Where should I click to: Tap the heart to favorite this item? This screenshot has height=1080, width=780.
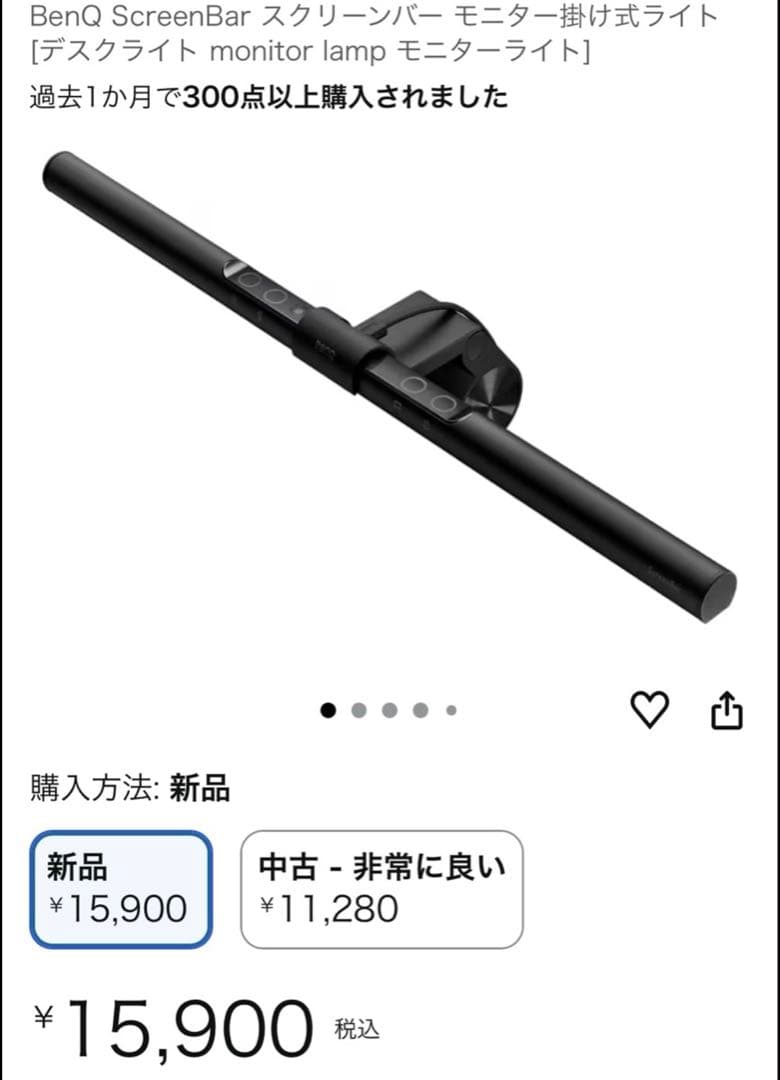(x=651, y=710)
